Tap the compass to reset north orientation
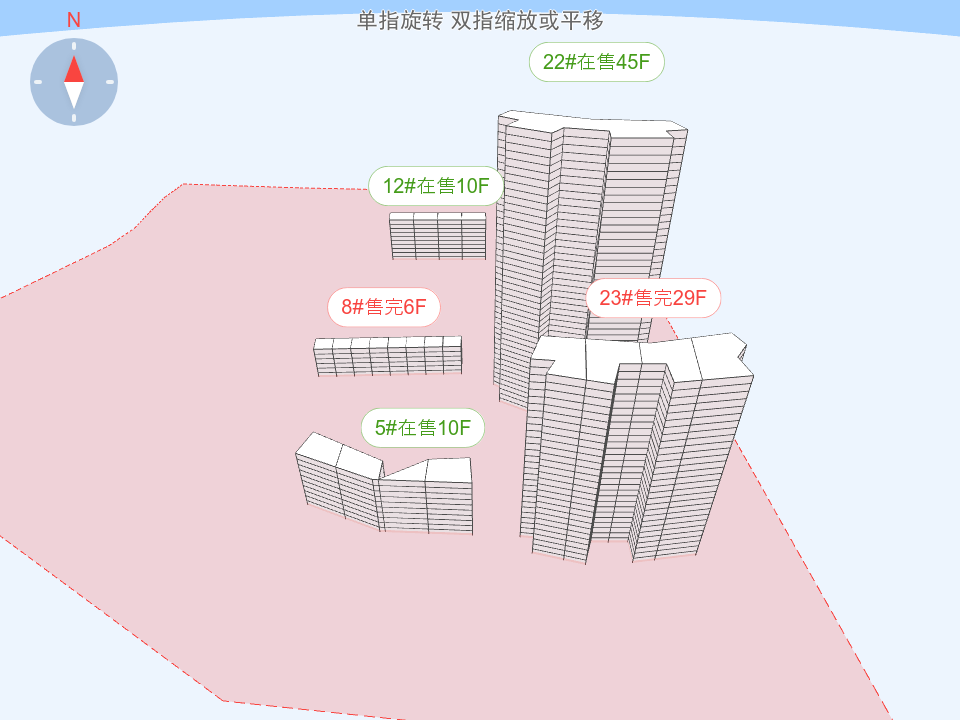The image size is (960, 720). 74,82
